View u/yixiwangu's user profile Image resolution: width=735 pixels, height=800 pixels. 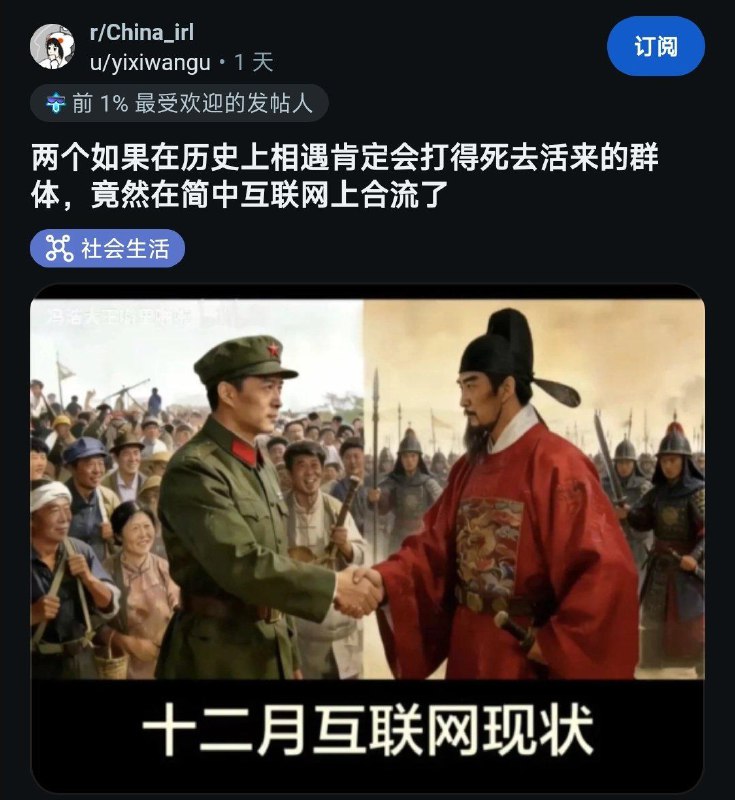pyautogui.click(x=157, y=62)
